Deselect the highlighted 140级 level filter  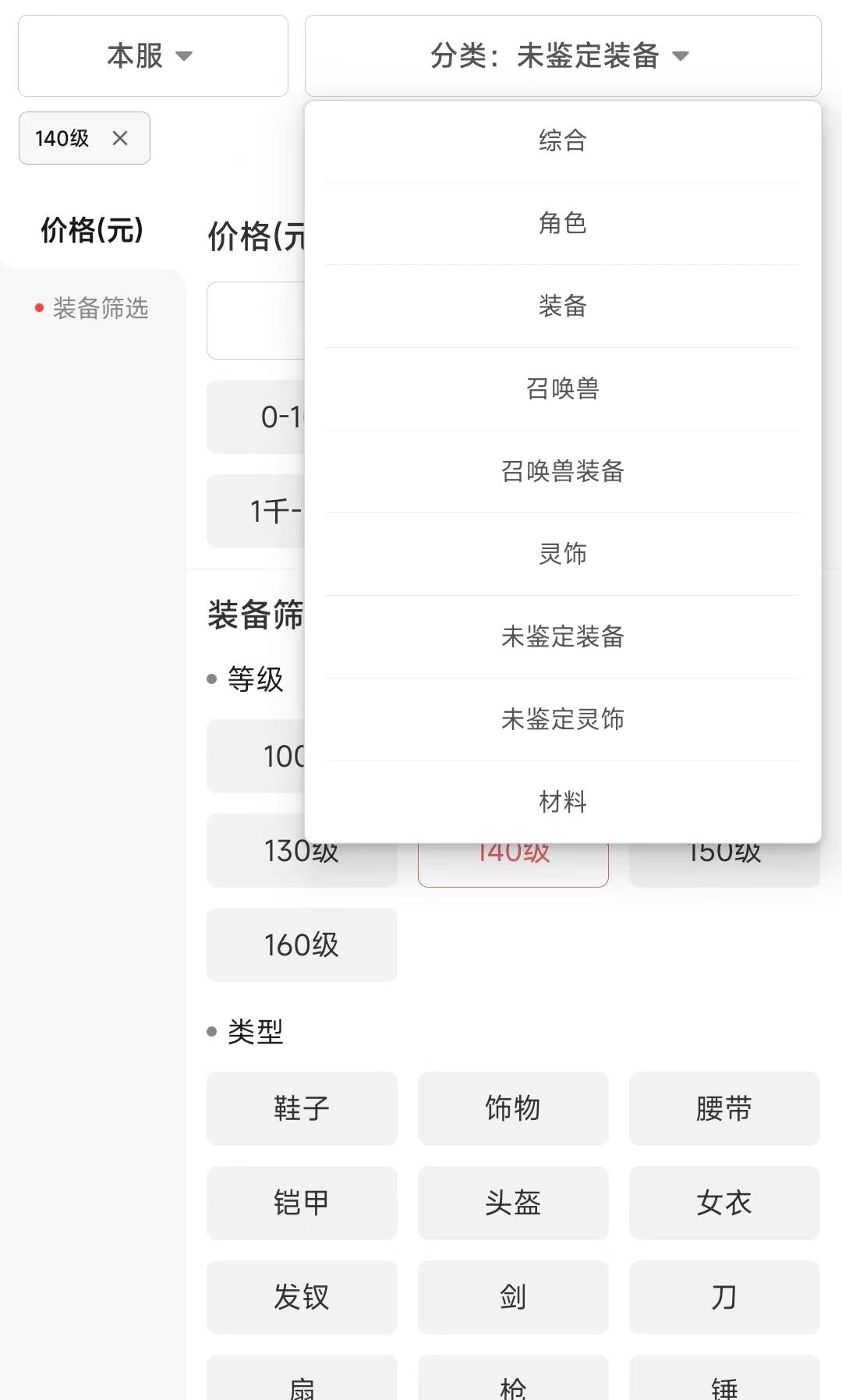pos(513,856)
